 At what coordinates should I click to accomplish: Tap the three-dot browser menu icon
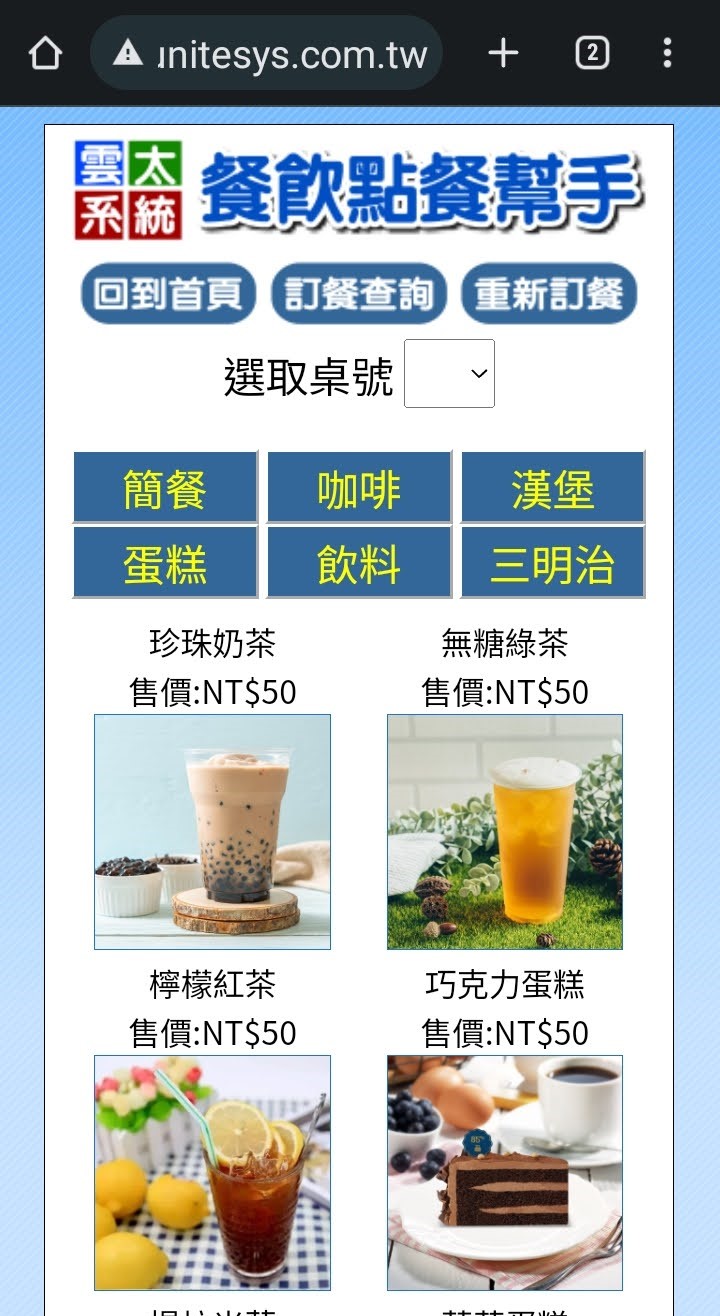pyautogui.click(x=668, y=52)
